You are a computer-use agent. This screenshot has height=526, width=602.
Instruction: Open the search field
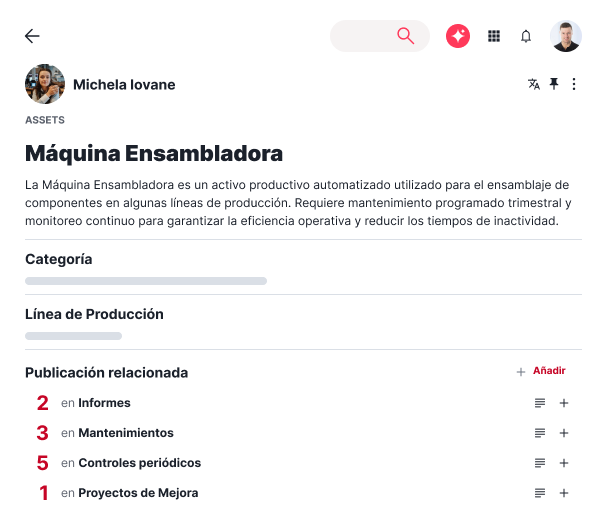(379, 36)
